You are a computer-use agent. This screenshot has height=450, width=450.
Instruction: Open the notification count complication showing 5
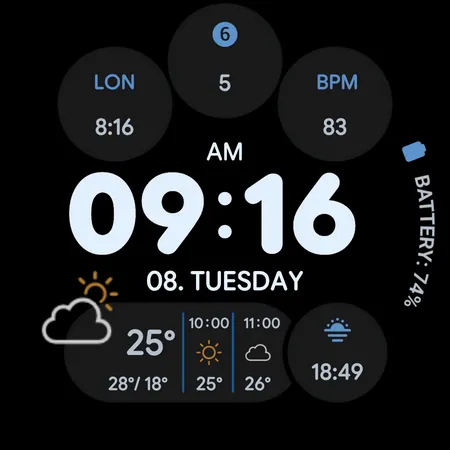(225, 61)
